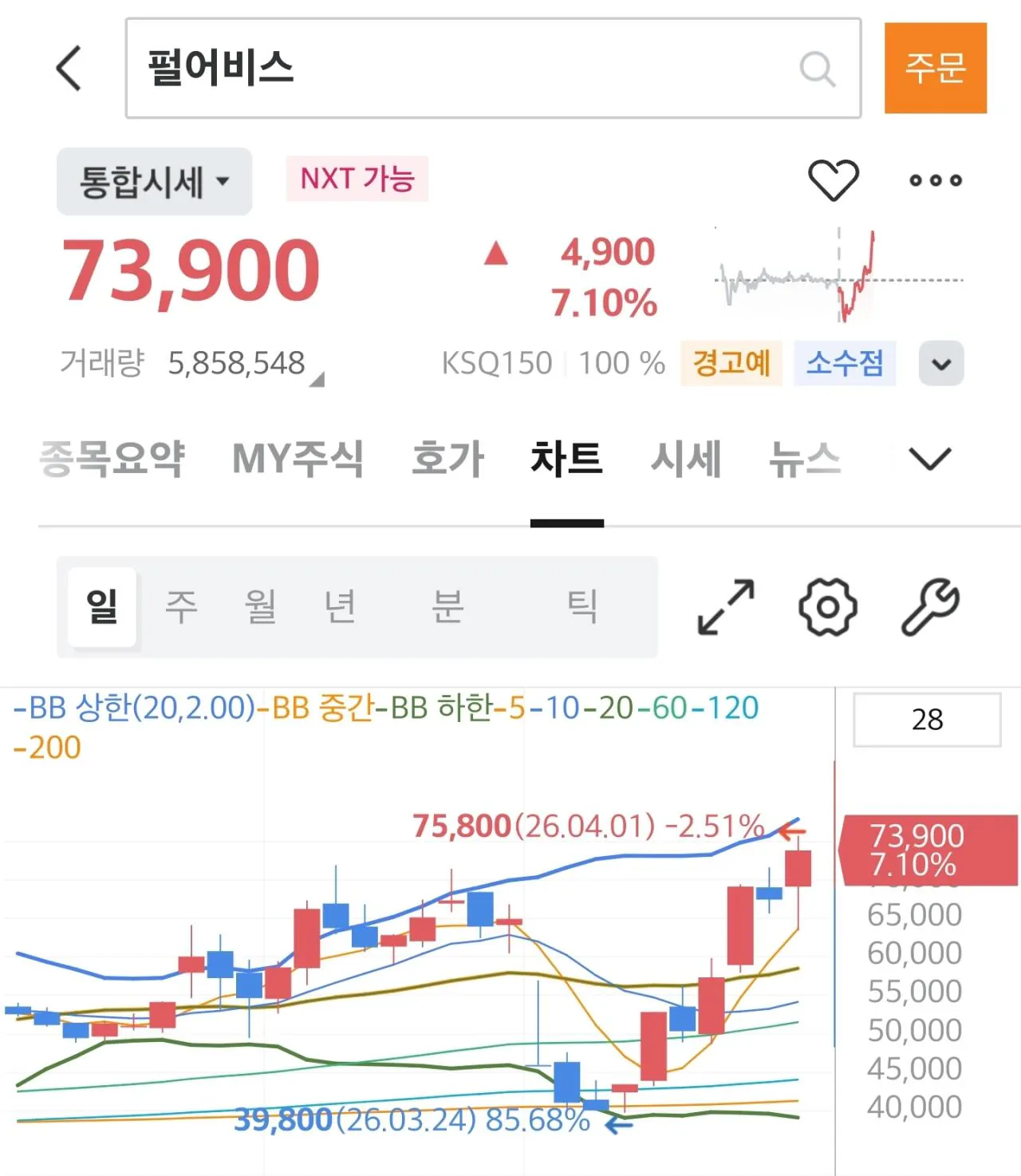Screen dimensions: 1021x1176
Task: Select the yearly 년 chart period
Action: click(x=341, y=606)
